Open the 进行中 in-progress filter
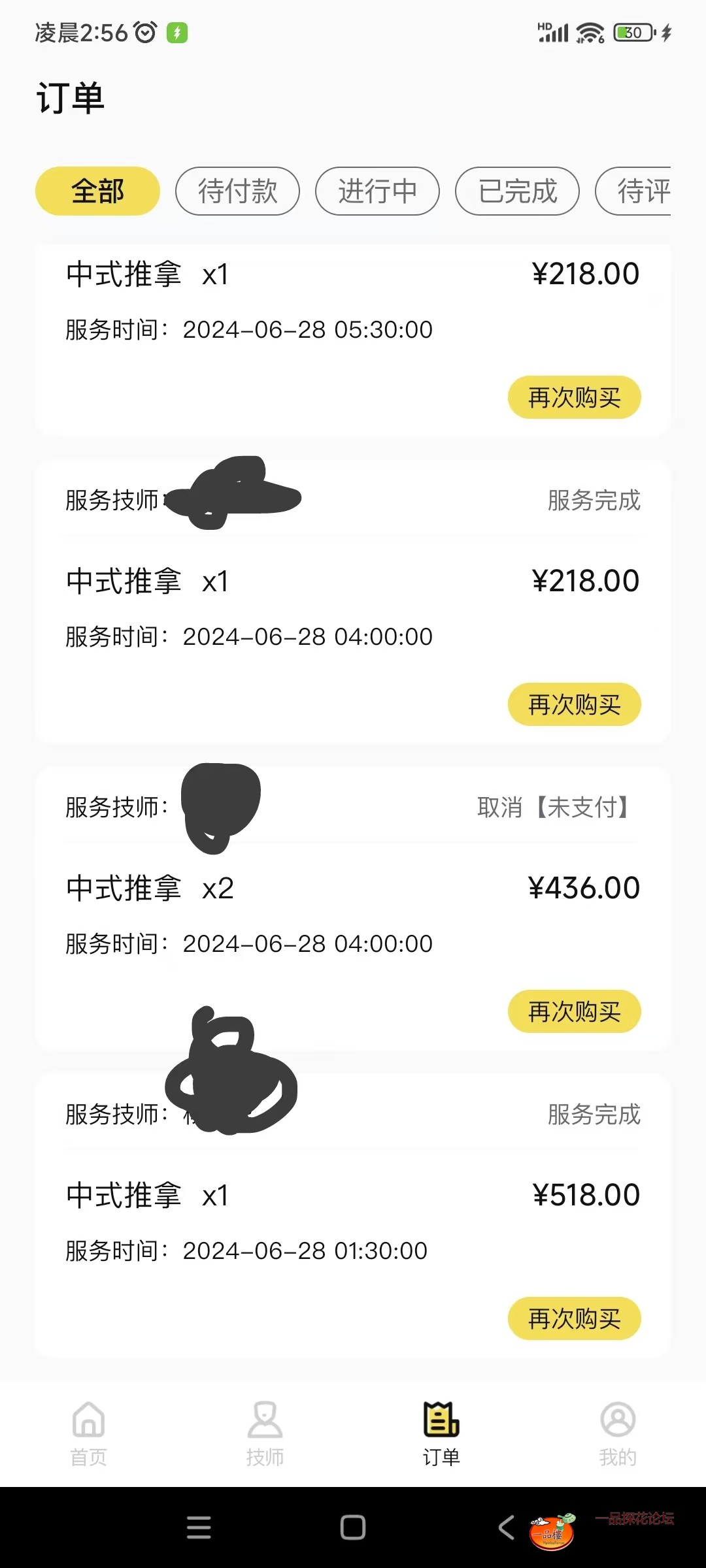 [x=377, y=191]
